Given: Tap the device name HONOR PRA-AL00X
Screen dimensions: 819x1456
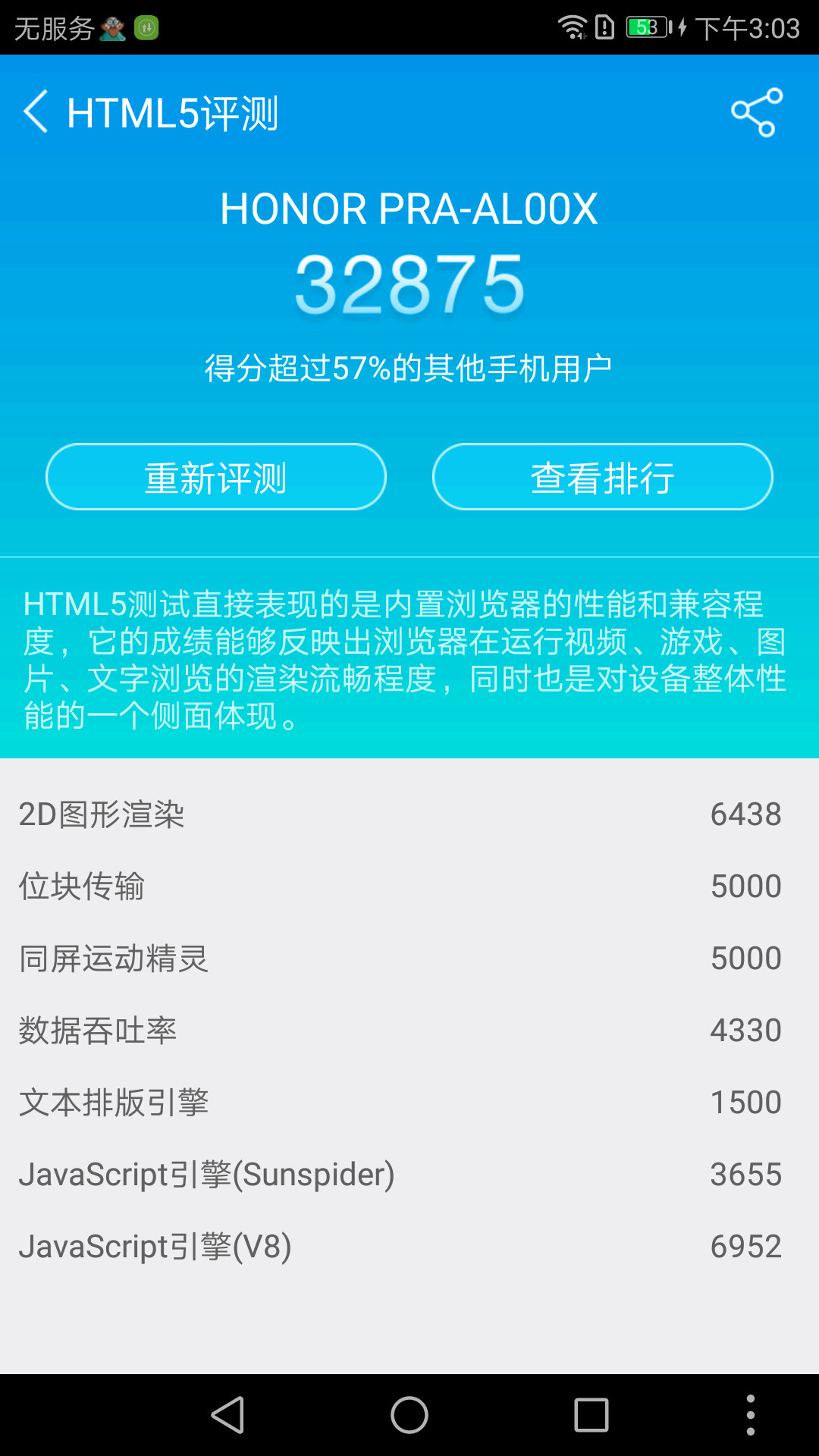Looking at the screenshot, I should 409,209.
